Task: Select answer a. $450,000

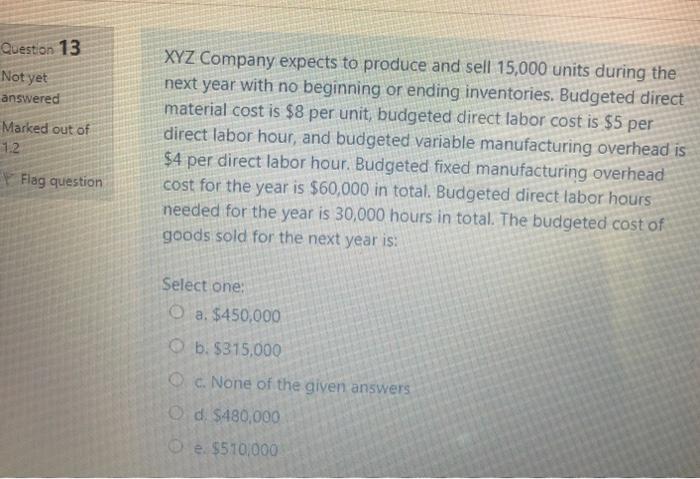Action: click(x=174, y=317)
